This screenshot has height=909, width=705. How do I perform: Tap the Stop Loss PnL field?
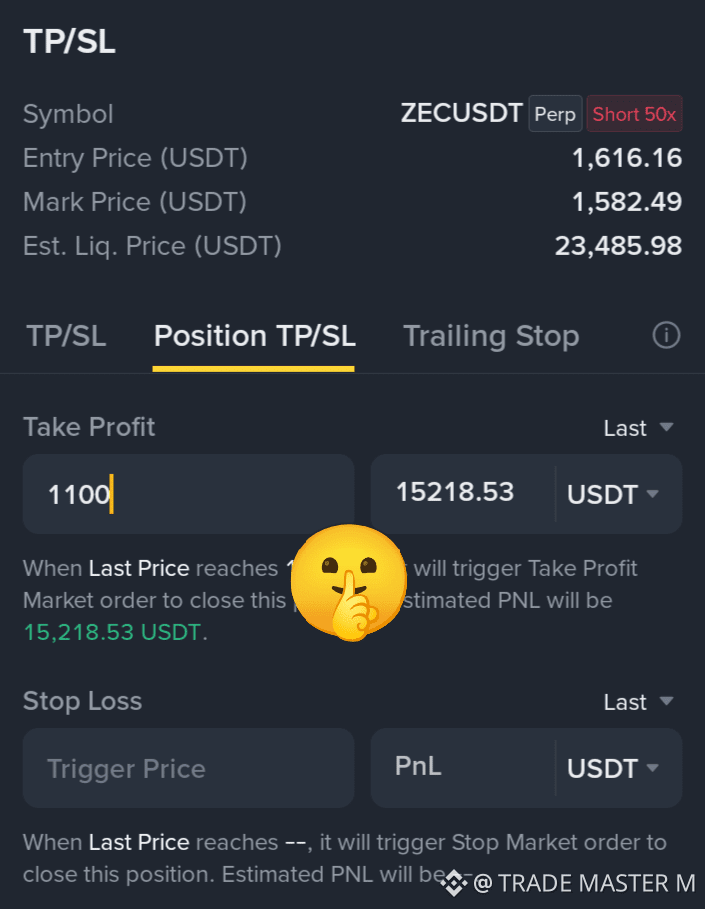463,767
